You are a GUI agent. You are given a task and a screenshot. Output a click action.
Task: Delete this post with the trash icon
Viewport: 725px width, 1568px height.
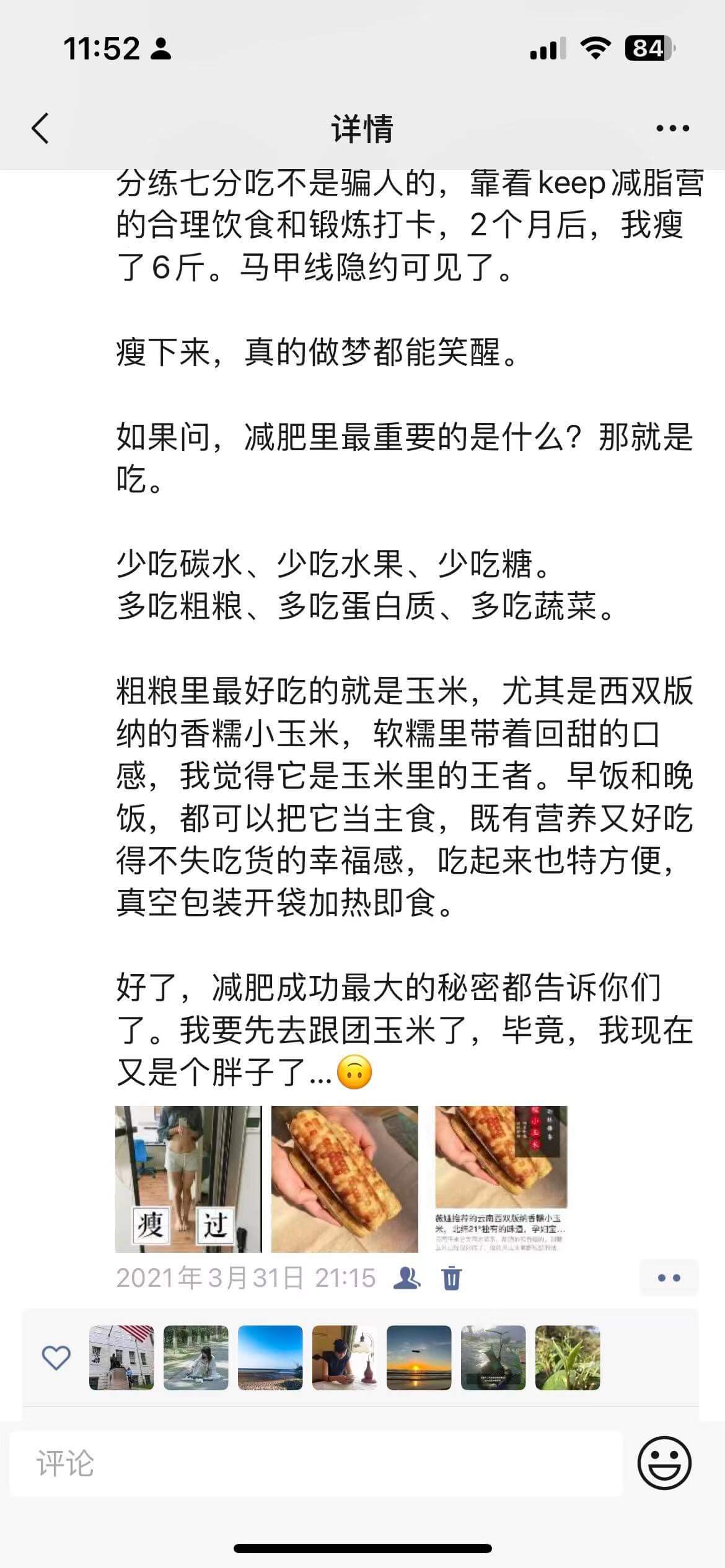pos(452,1278)
